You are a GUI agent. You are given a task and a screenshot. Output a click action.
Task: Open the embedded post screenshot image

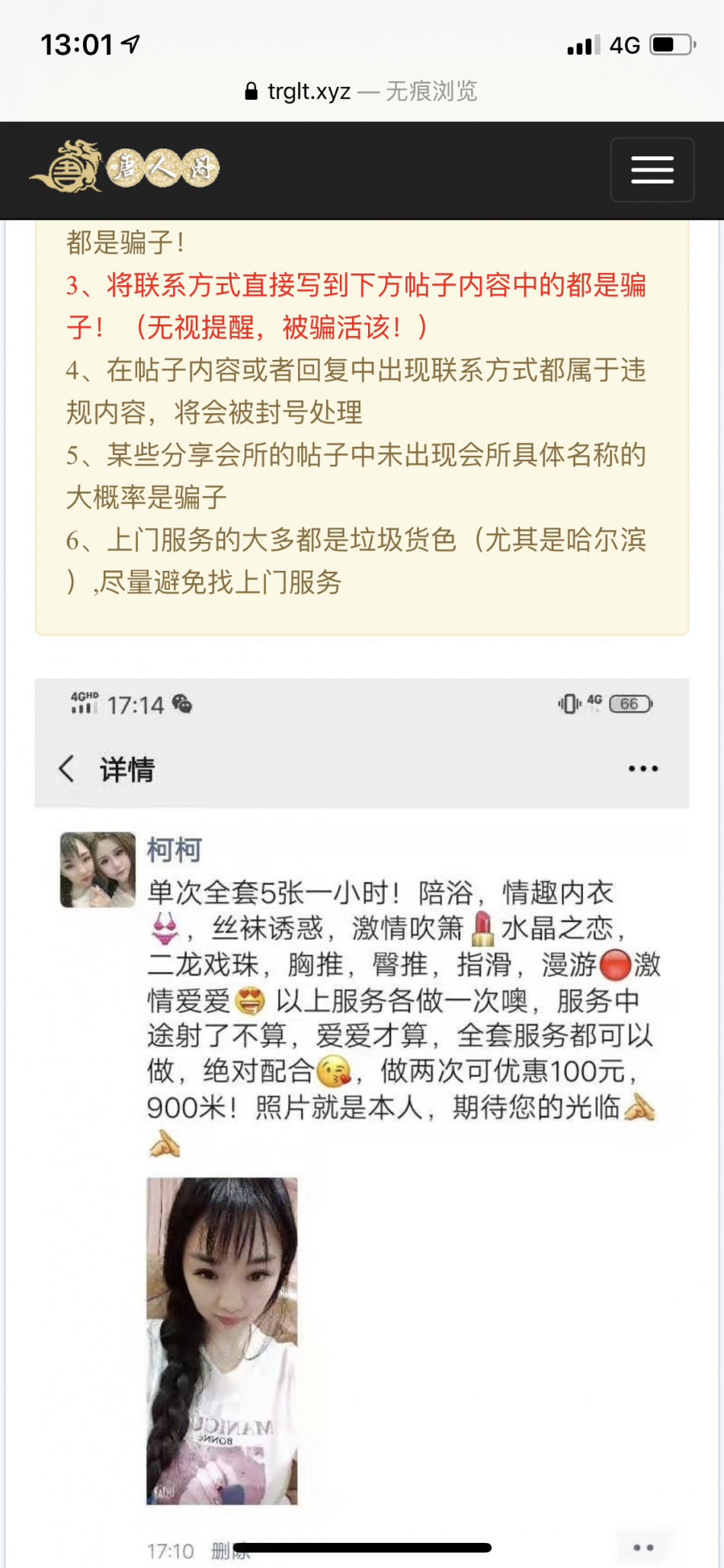(361, 1105)
